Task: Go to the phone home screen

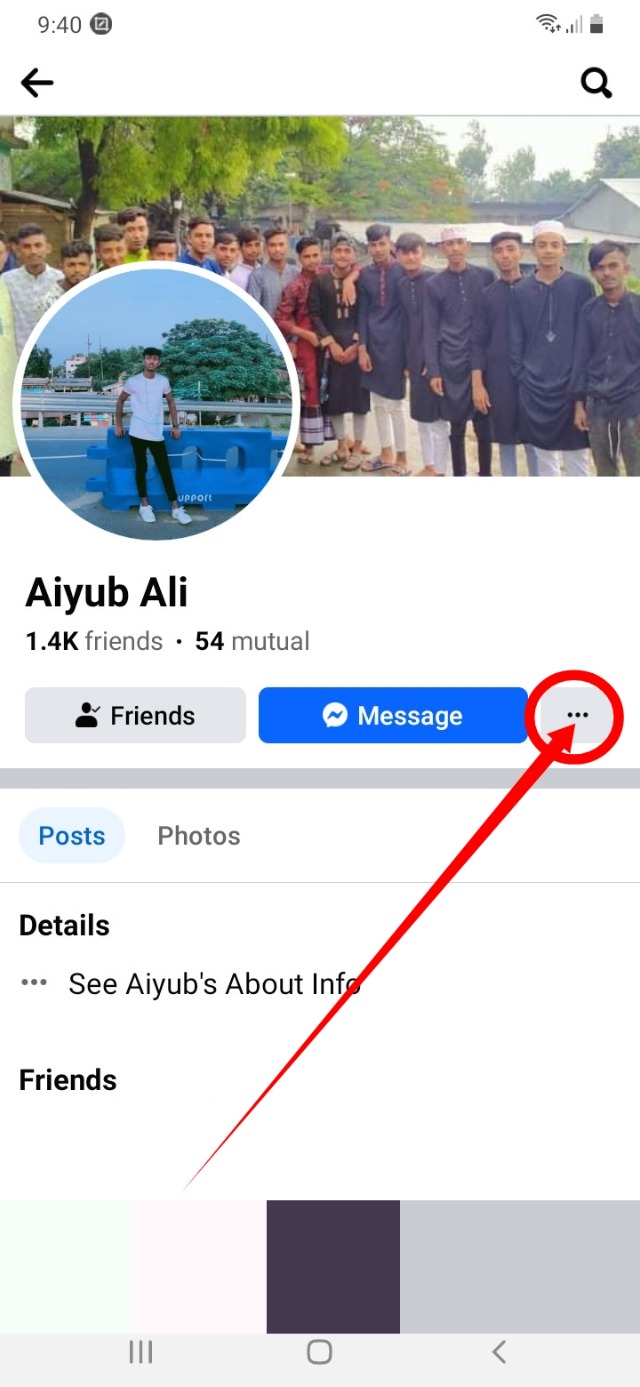Action: tap(319, 1352)
